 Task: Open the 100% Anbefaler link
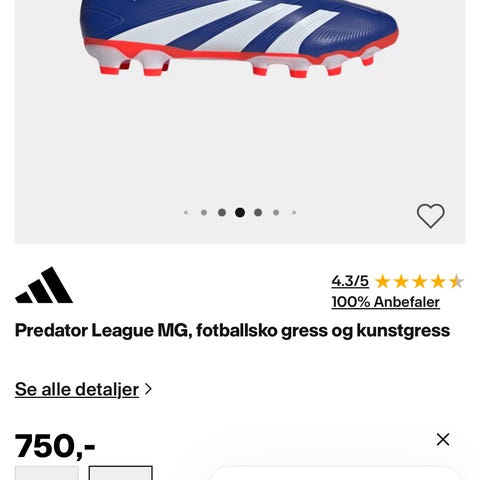pyautogui.click(x=385, y=302)
